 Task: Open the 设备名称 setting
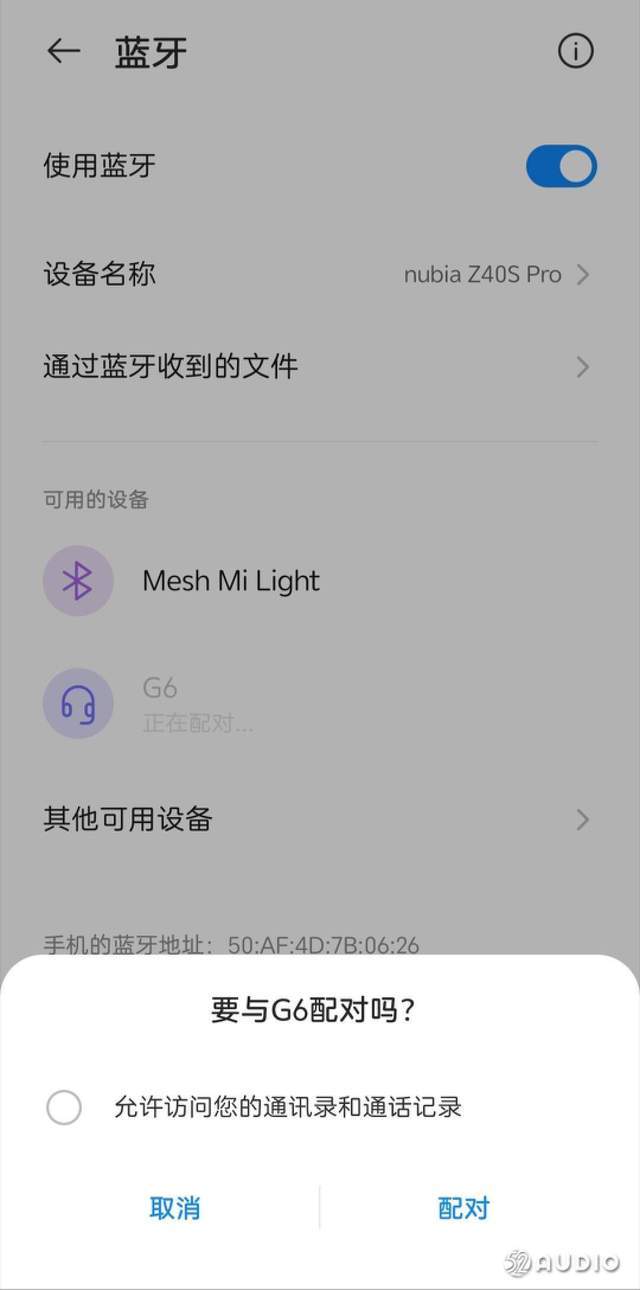coord(320,274)
